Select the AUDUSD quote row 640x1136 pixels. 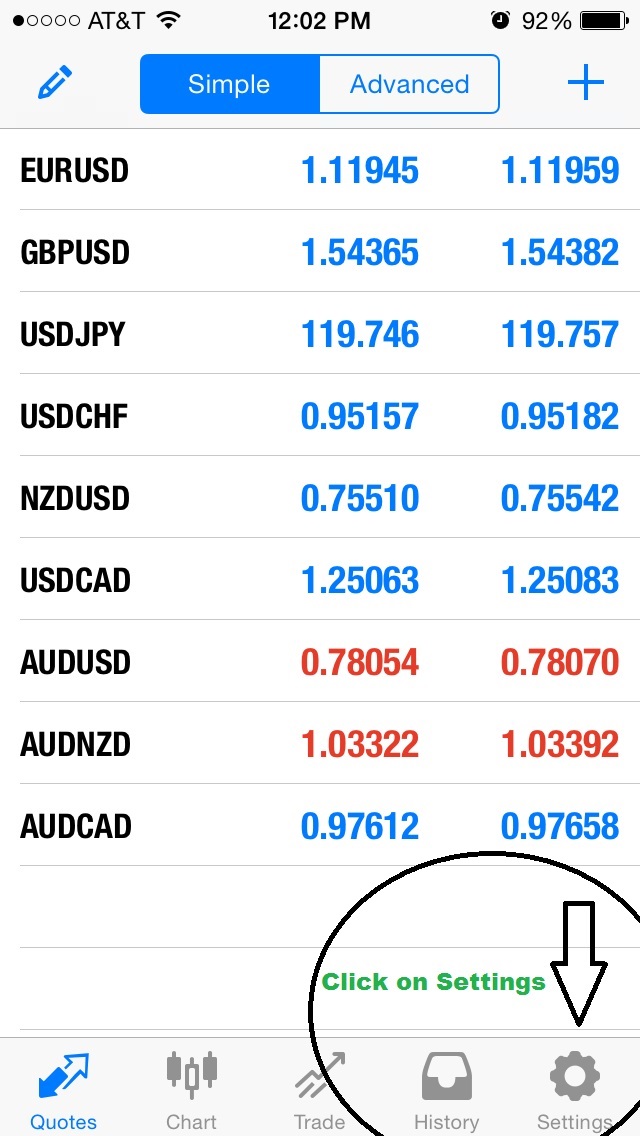[x=320, y=661]
